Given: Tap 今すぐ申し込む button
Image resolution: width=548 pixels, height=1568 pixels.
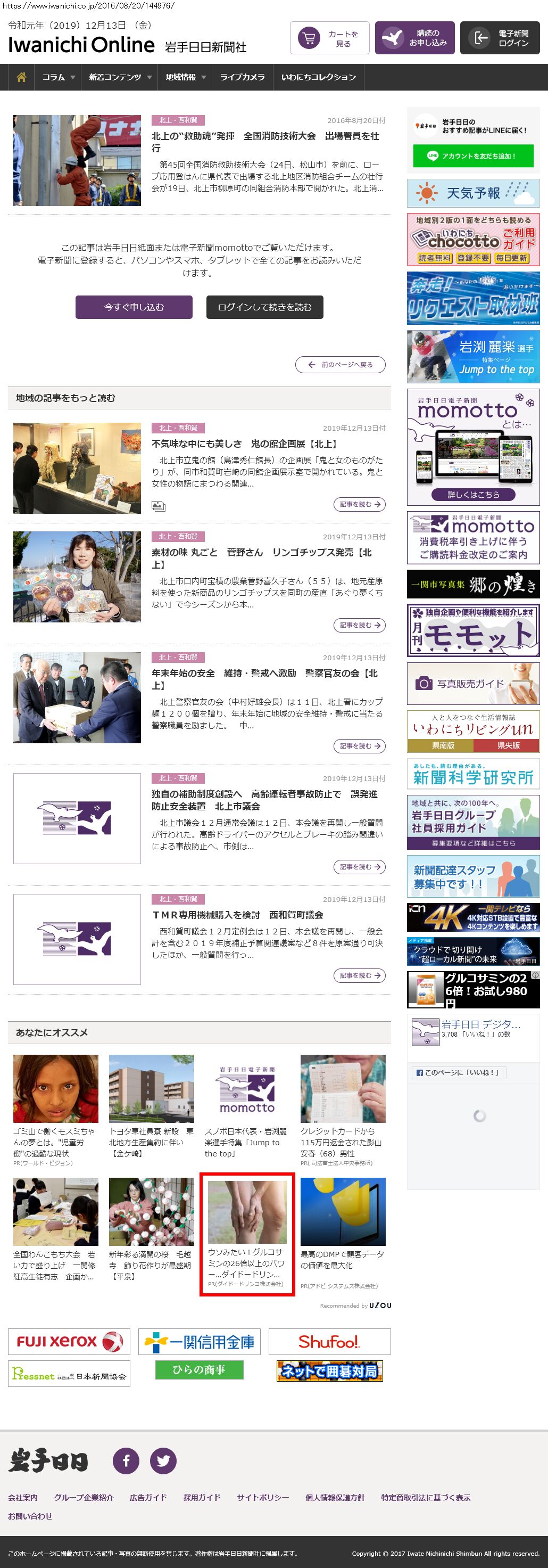Looking at the screenshot, I should point(134,307).
